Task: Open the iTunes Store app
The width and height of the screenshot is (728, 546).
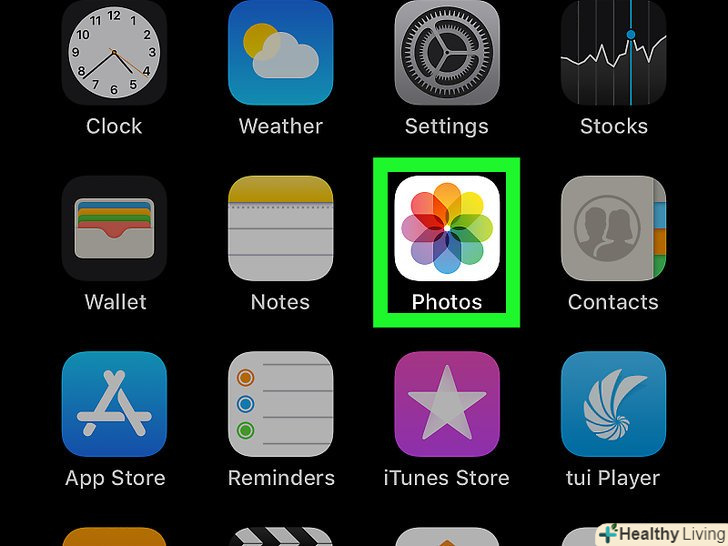Action: coord(447,404)
